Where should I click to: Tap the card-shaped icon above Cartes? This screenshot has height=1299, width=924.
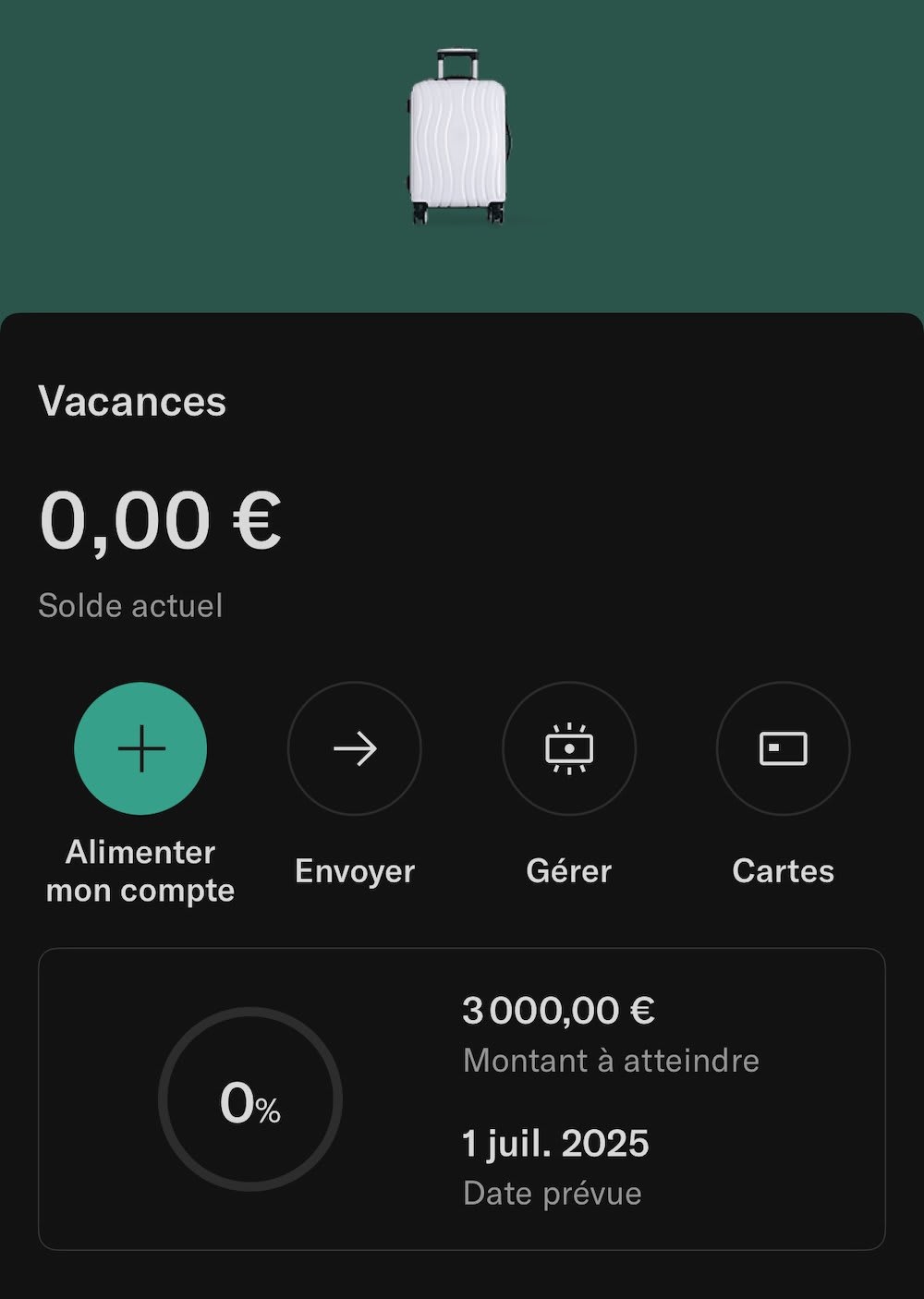click(x=784, y=749)
